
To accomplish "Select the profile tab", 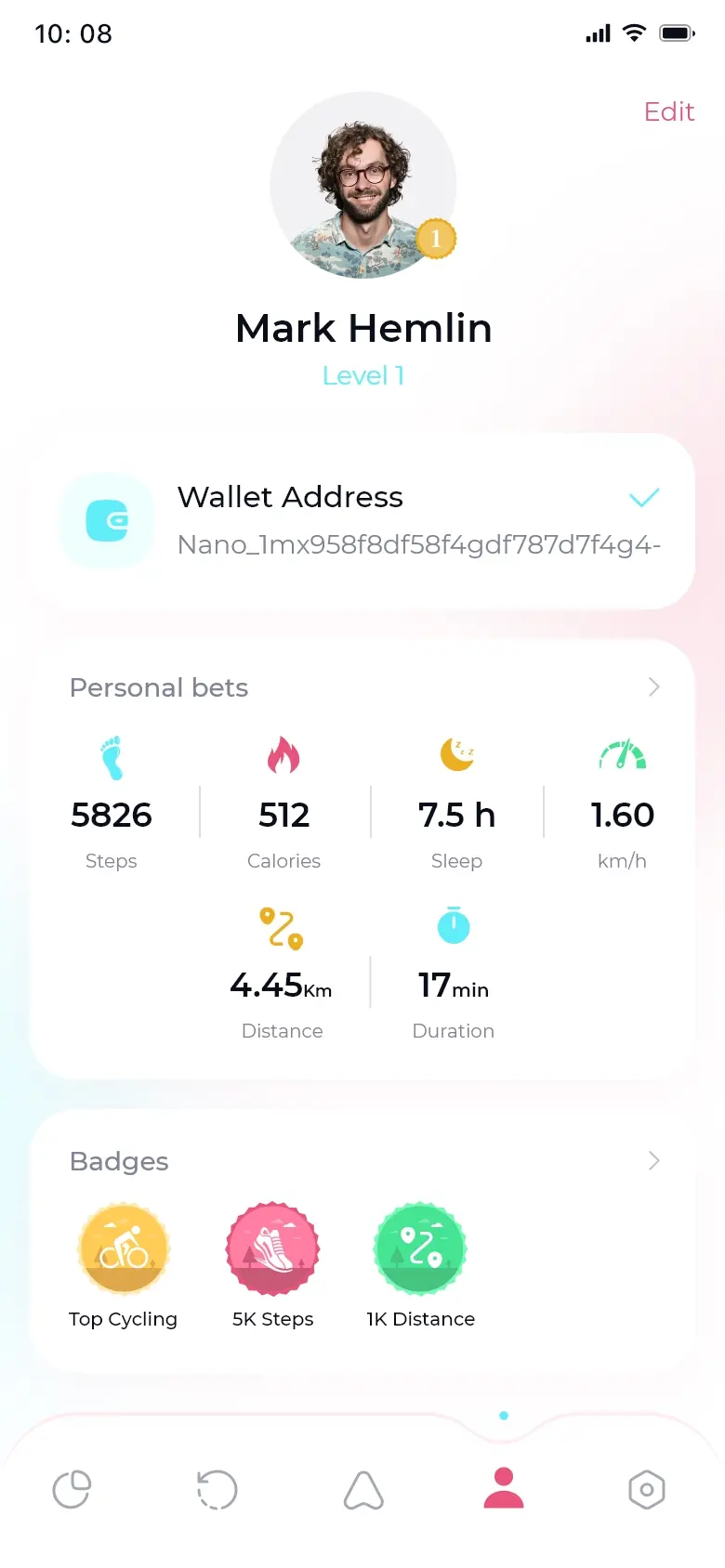I will pos(504,1488).
